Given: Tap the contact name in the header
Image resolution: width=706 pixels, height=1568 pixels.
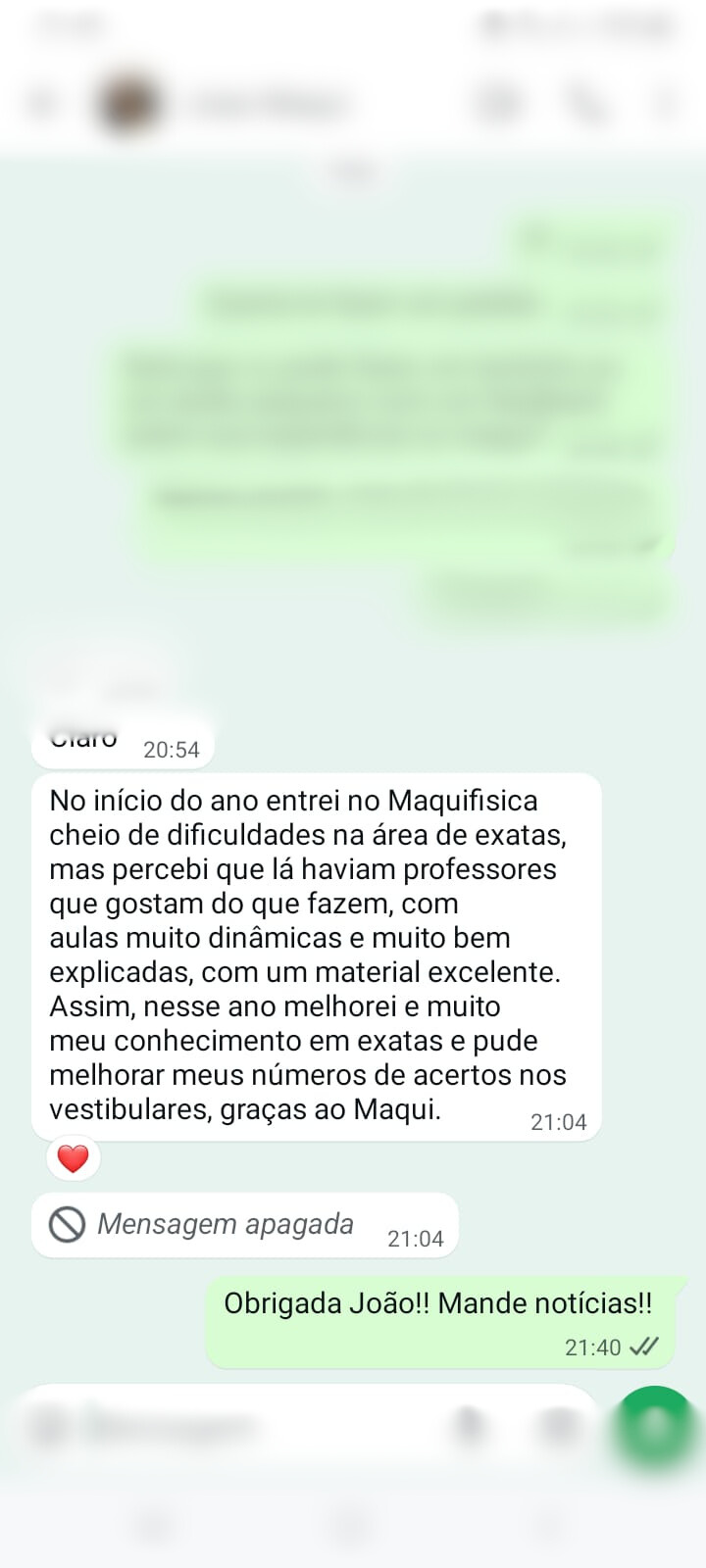Looking at the screenshot, I should (275, 101).
